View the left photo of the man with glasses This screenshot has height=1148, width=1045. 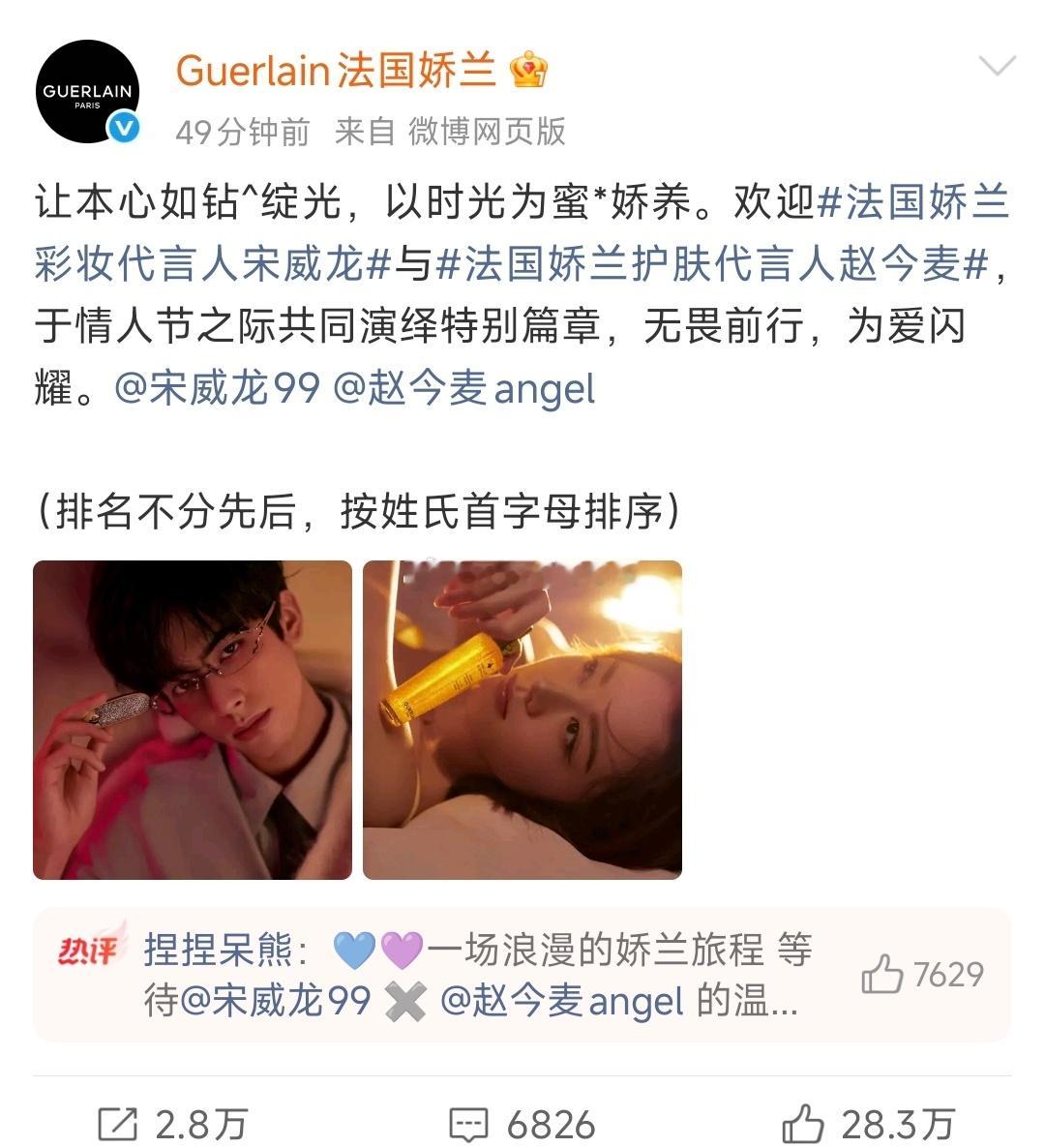[190, 719]
